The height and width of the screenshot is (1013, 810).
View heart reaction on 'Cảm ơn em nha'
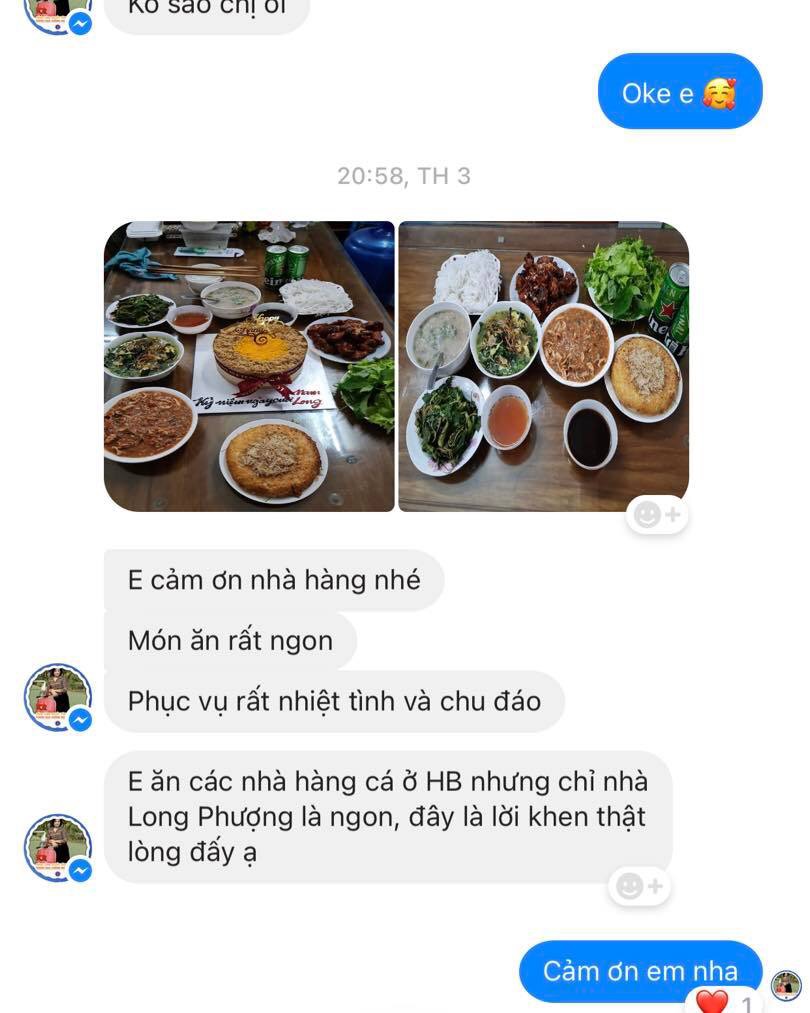(x=721, y=1000)
